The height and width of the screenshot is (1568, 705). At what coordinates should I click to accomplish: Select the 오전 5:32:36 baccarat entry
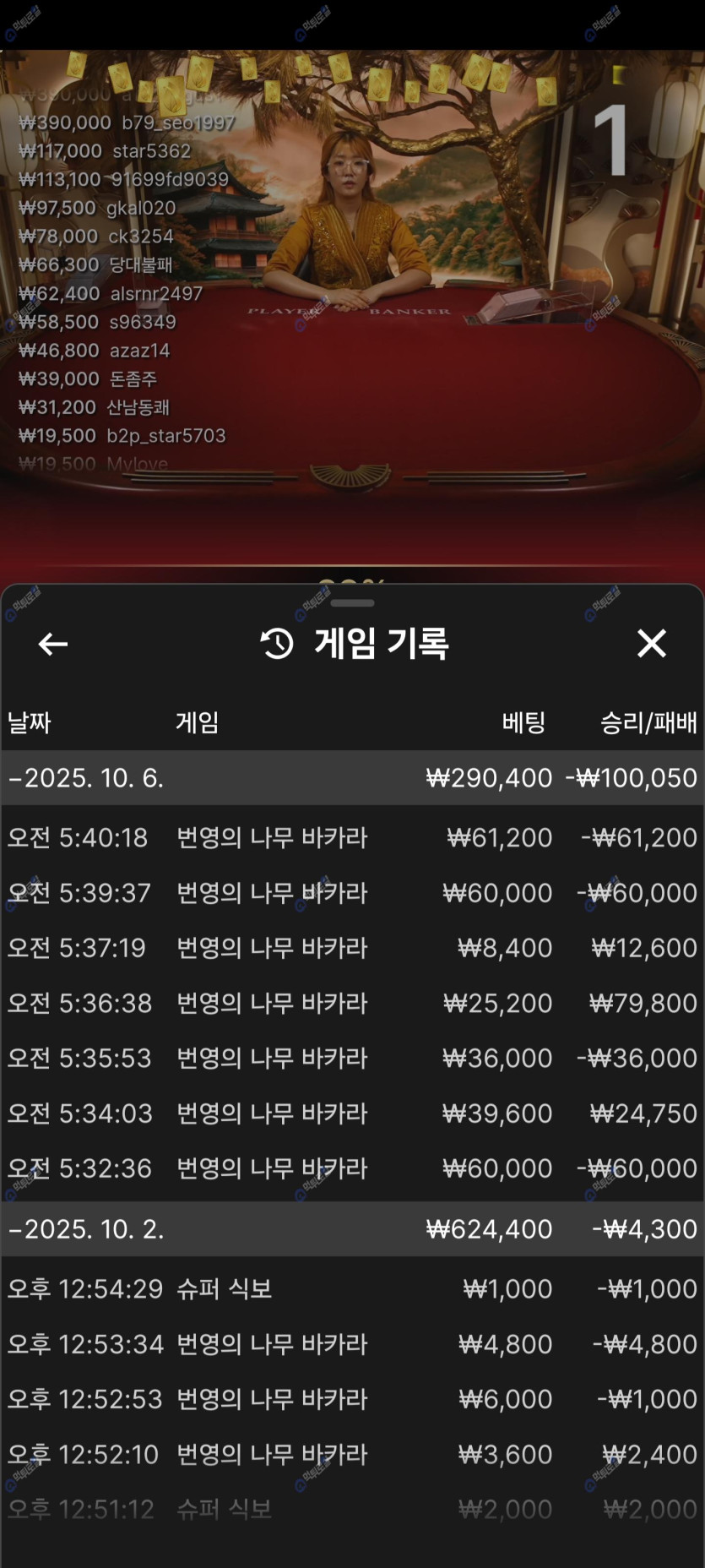[352, 1168]
